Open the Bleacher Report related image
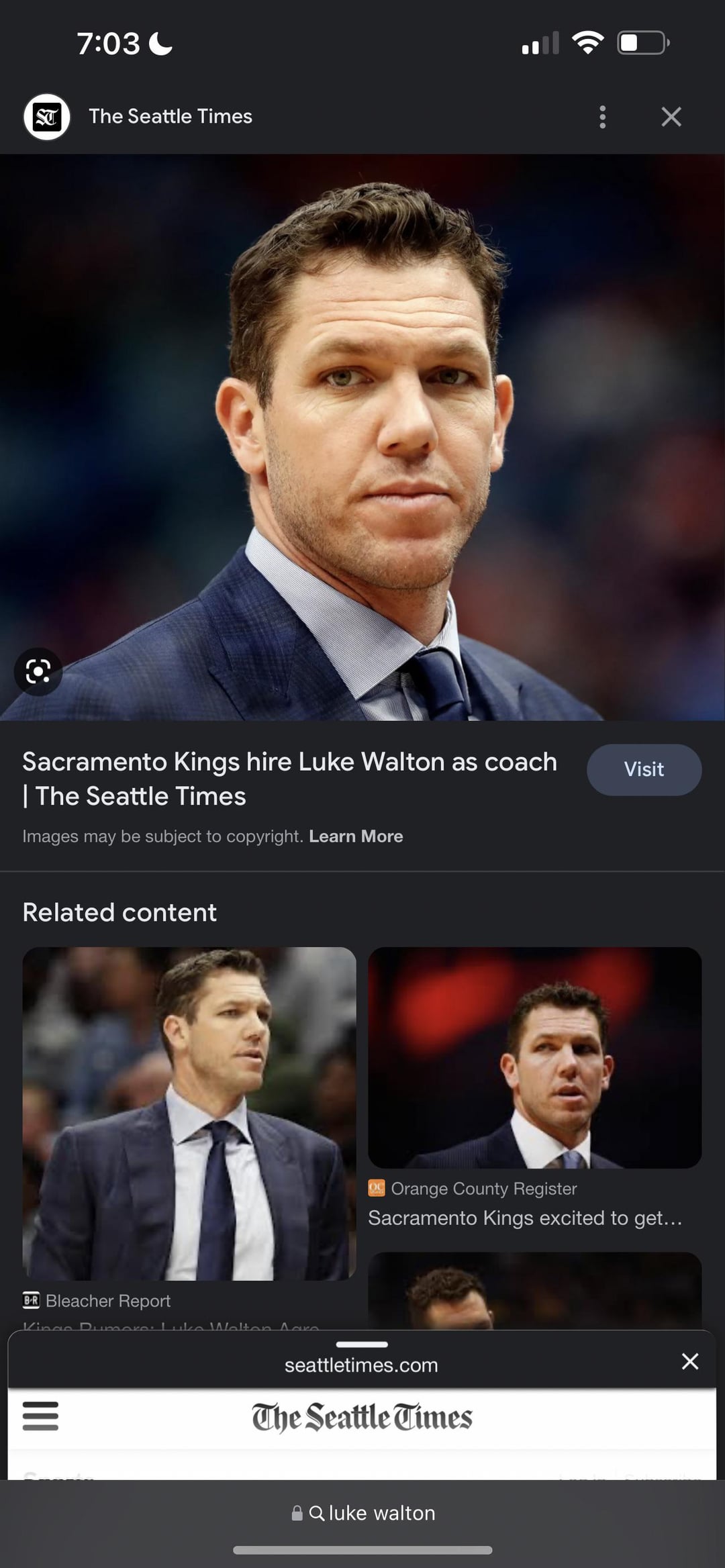Screen dimensions: 725x1568 click(x=189, y=1113)
